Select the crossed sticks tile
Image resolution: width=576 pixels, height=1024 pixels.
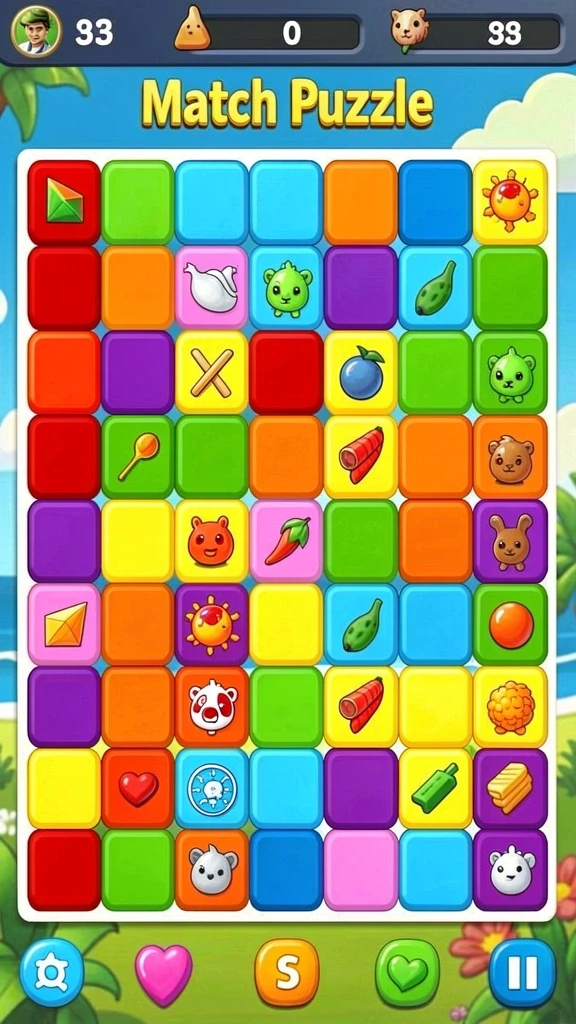(212, 372)
